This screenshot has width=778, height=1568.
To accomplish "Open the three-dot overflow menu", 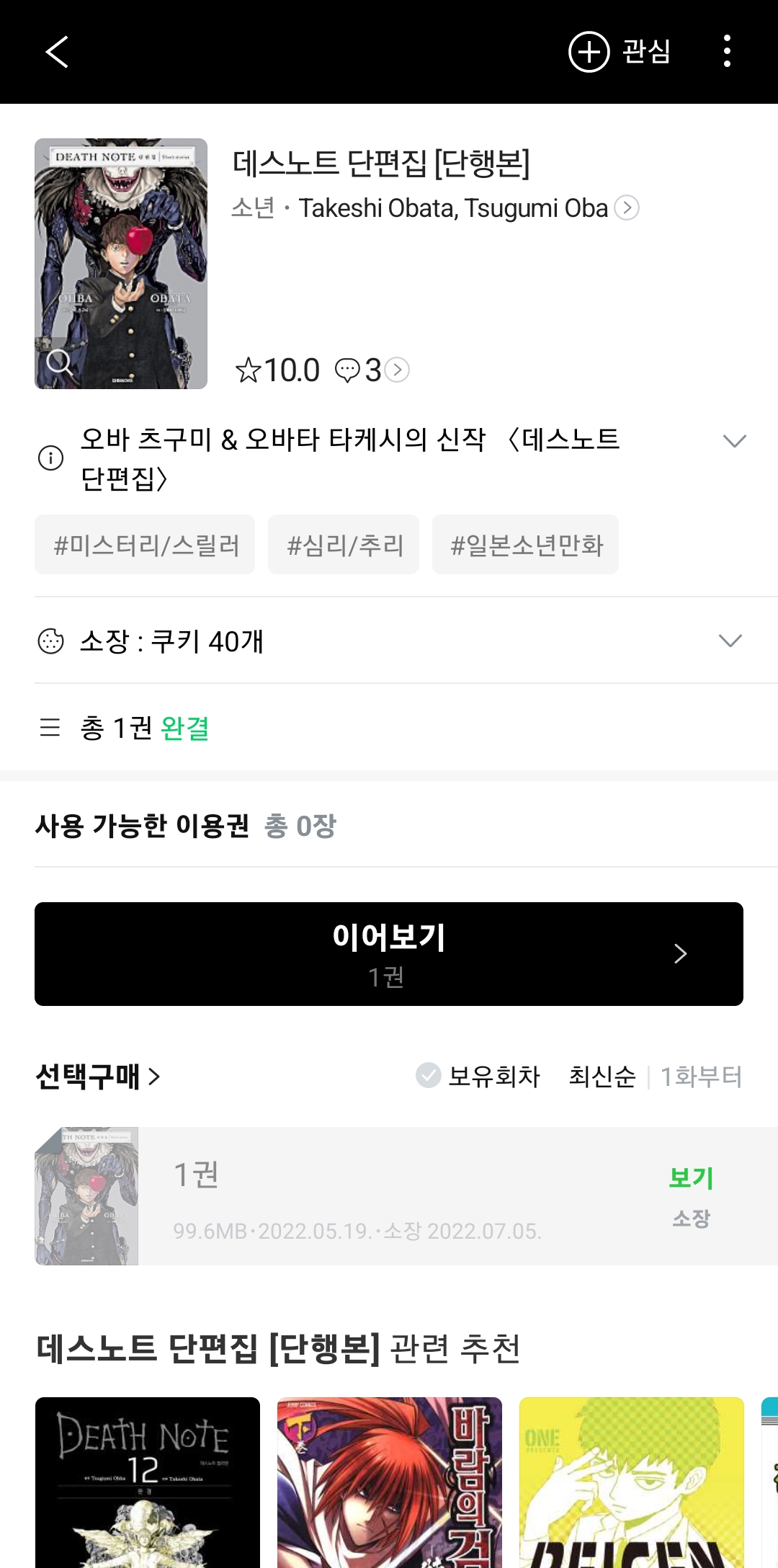I will click(x=727, y=52).
